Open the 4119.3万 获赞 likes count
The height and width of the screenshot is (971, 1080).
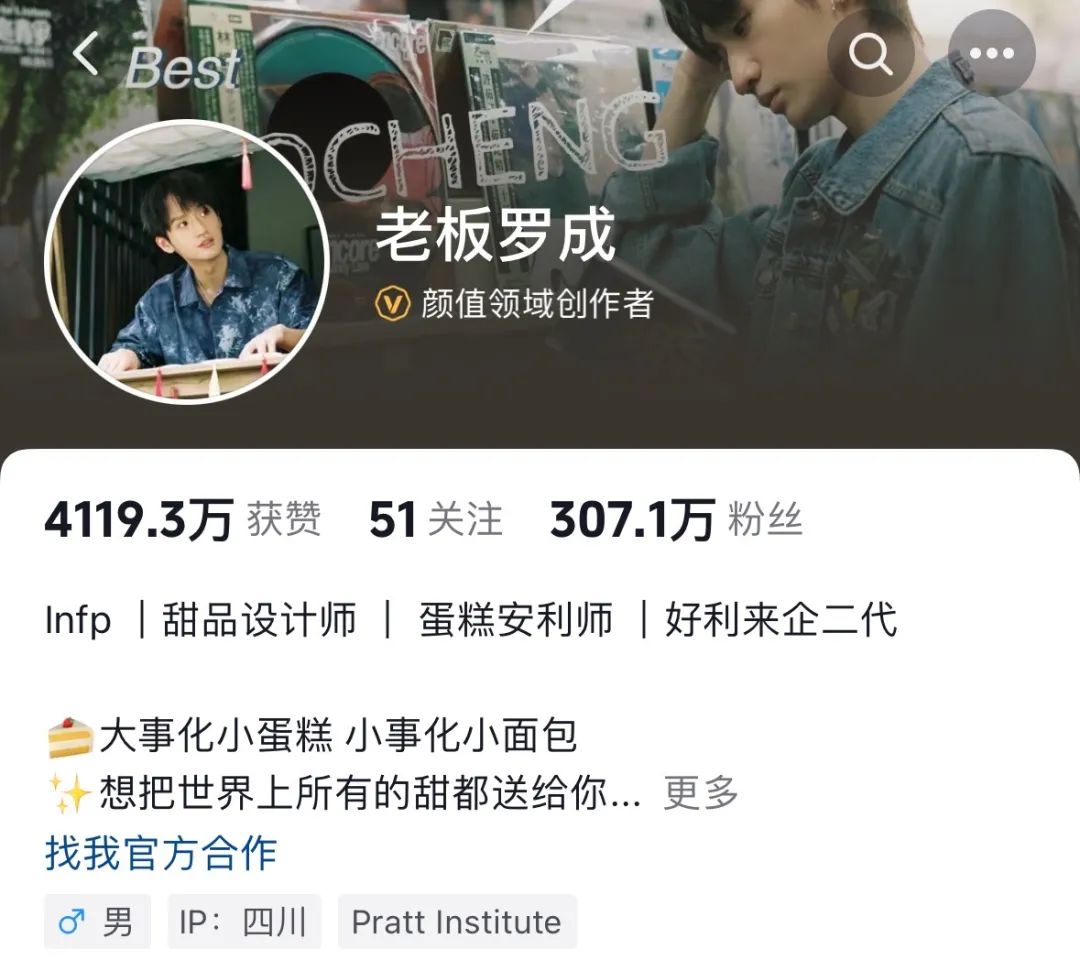pyautogui.click(x=183, y=521)
